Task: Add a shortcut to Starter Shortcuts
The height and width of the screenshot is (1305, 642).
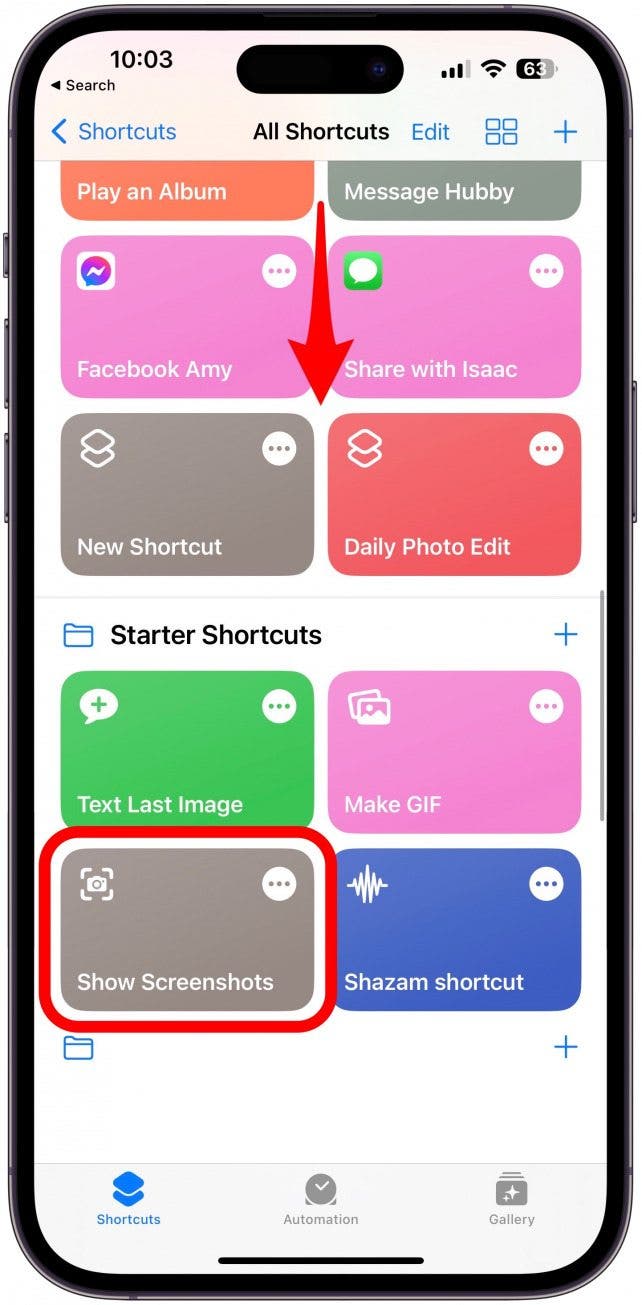Action: pos(565,634)
